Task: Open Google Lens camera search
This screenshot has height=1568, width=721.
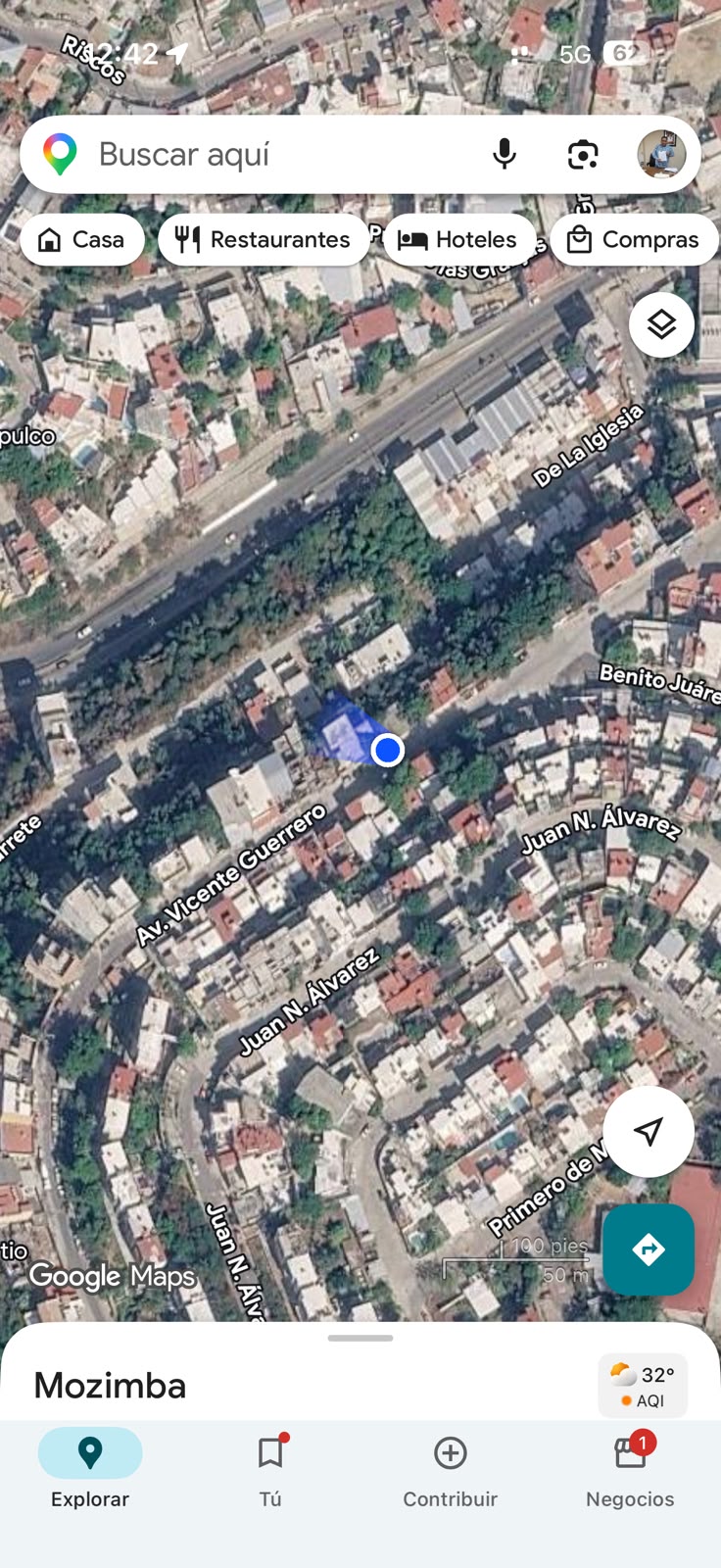Action: 583,155
